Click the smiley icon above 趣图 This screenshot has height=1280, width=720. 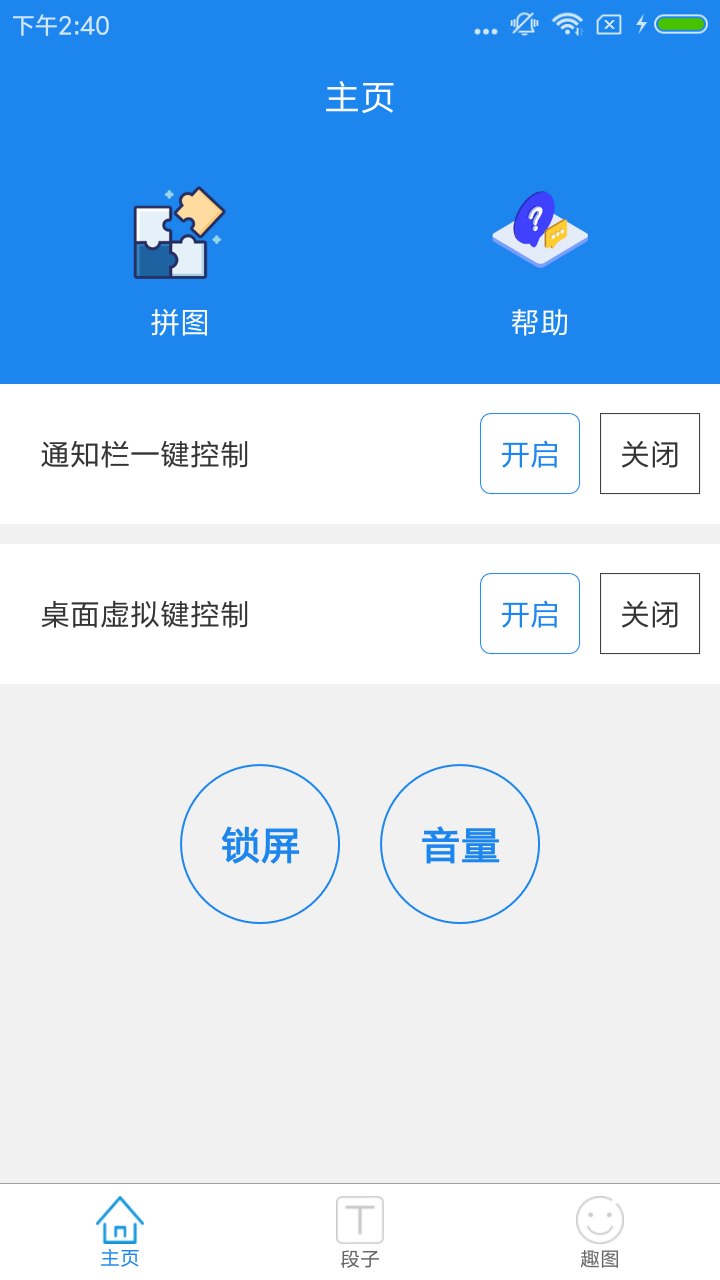[x=599, y=1218]
